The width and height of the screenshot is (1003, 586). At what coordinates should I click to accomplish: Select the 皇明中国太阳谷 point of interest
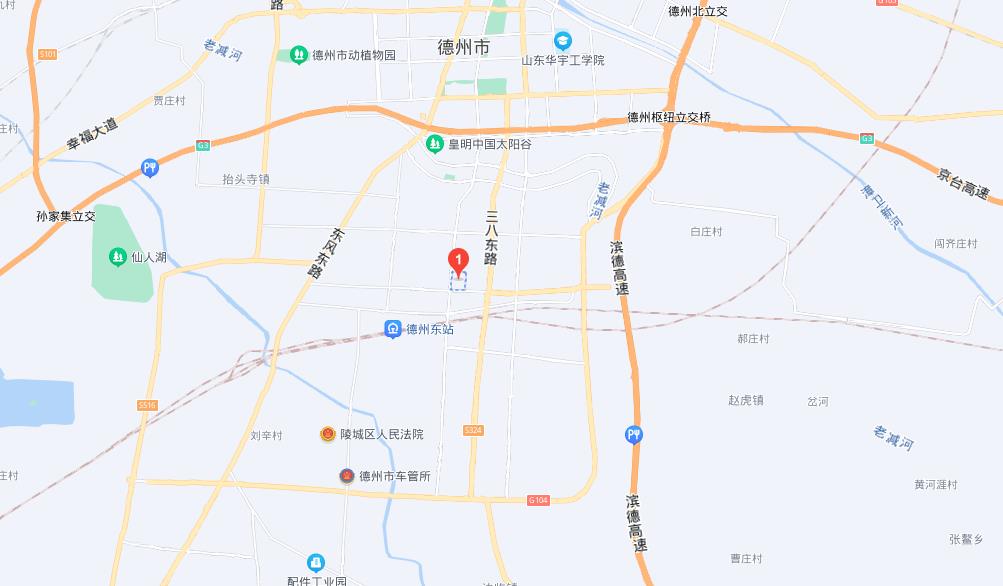[435, 144]
